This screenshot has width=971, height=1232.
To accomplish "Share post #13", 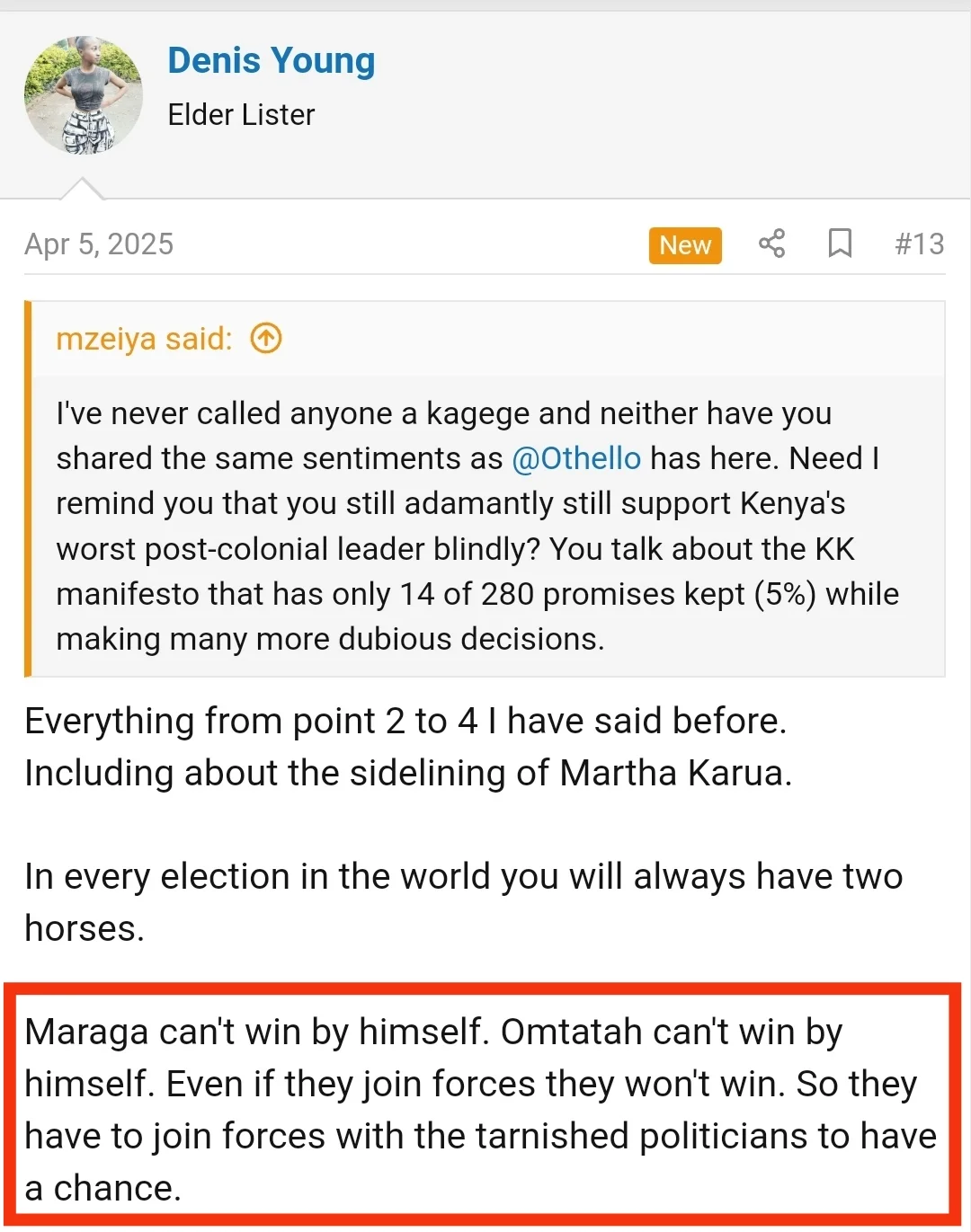I will [x=771, y=244].
